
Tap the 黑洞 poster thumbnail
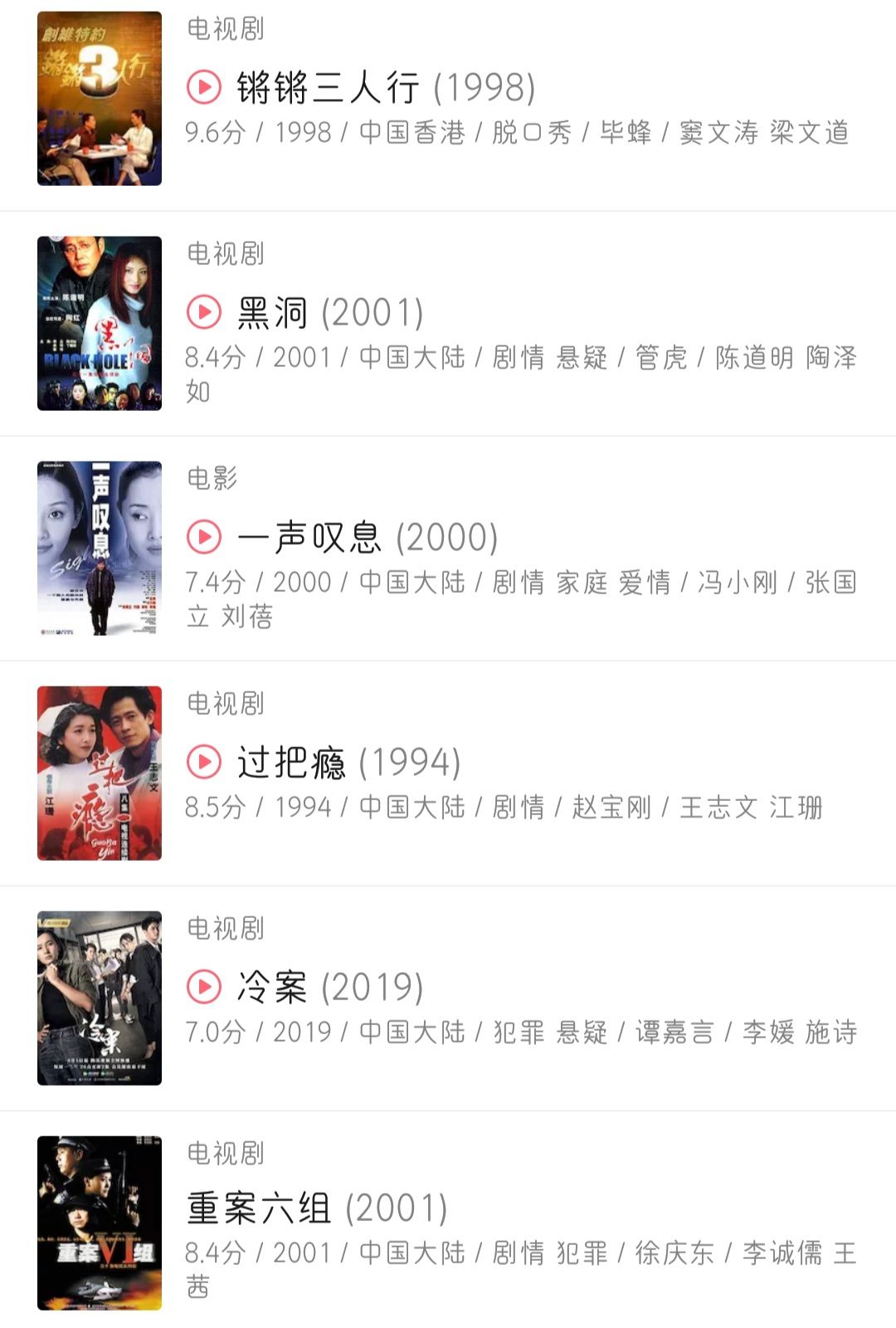click(100, 324)
